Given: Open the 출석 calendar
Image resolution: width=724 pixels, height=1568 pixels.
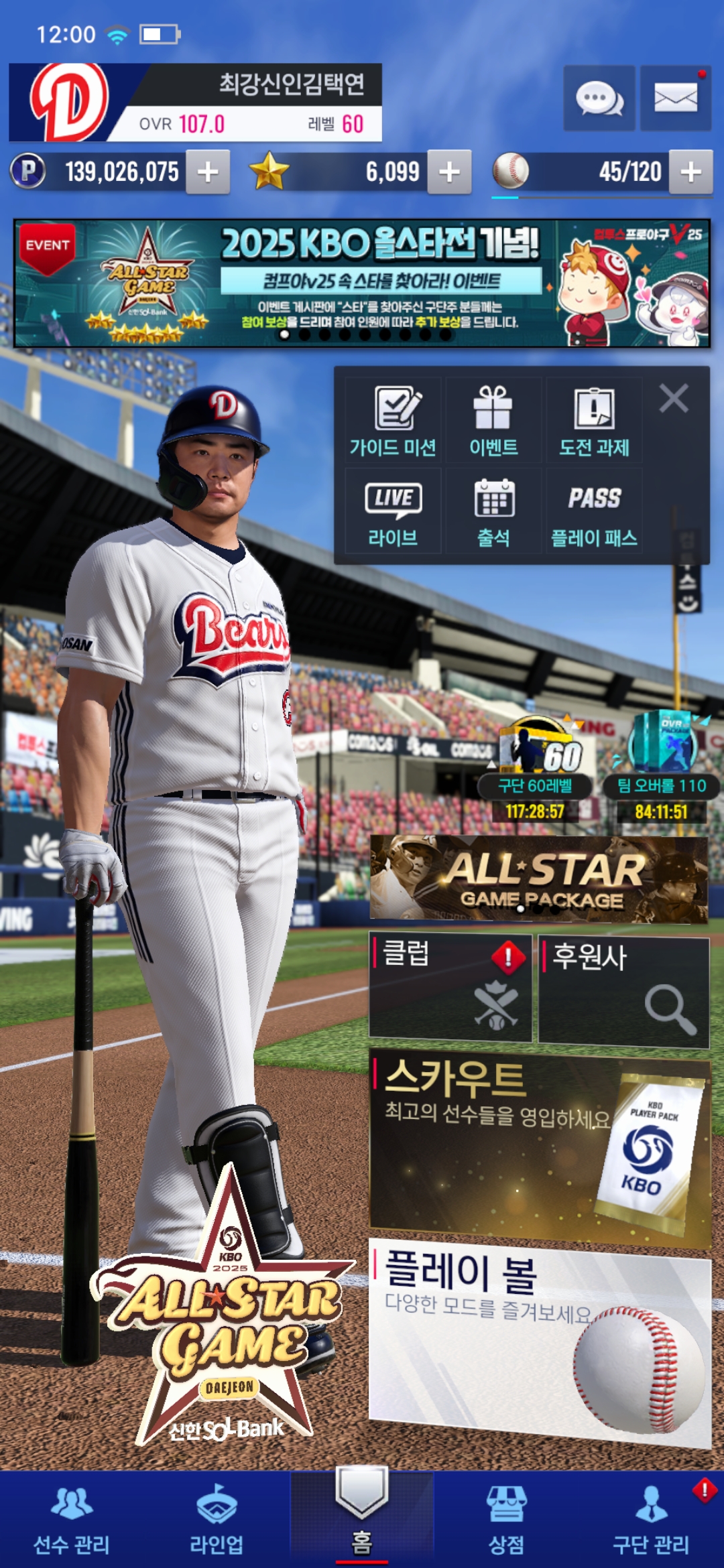Looking at the screenshot, I should pyautogui.click(x=493, y=512).
